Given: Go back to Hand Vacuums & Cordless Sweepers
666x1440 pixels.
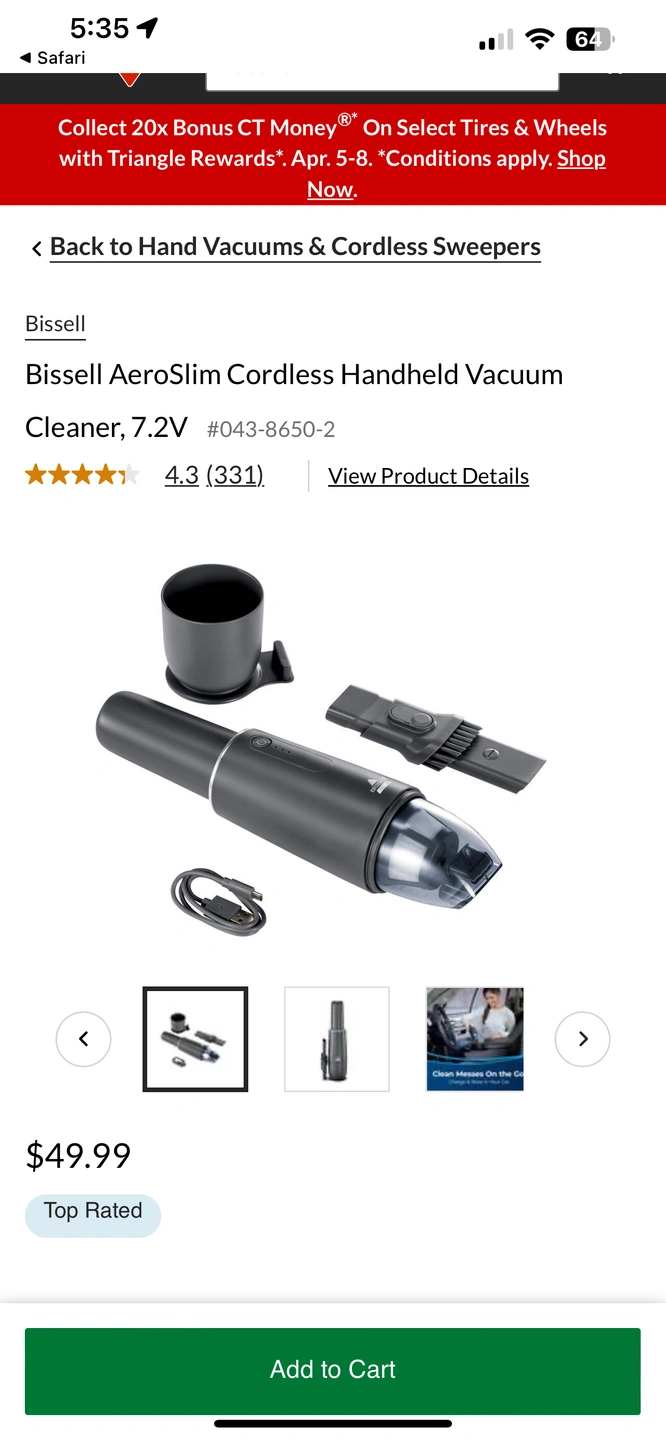Looking at the screenshot, I should coord(294,247).
